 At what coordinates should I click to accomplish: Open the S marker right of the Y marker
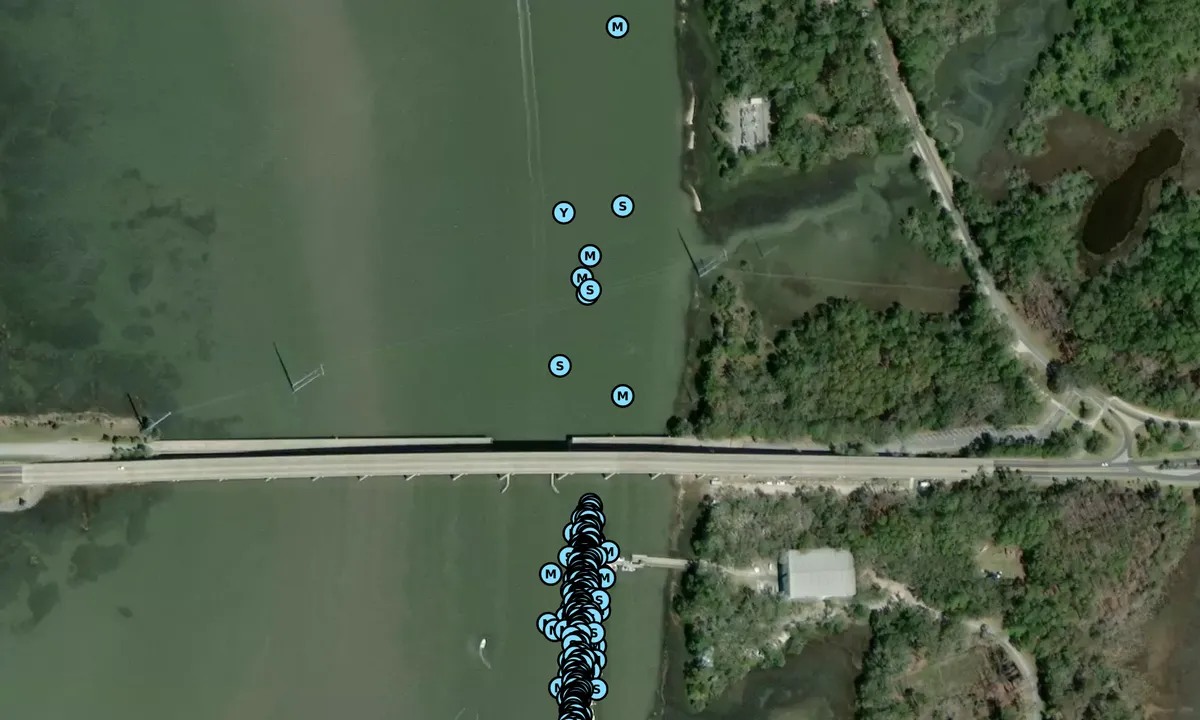pyautogui.click(x=623, y=206)
